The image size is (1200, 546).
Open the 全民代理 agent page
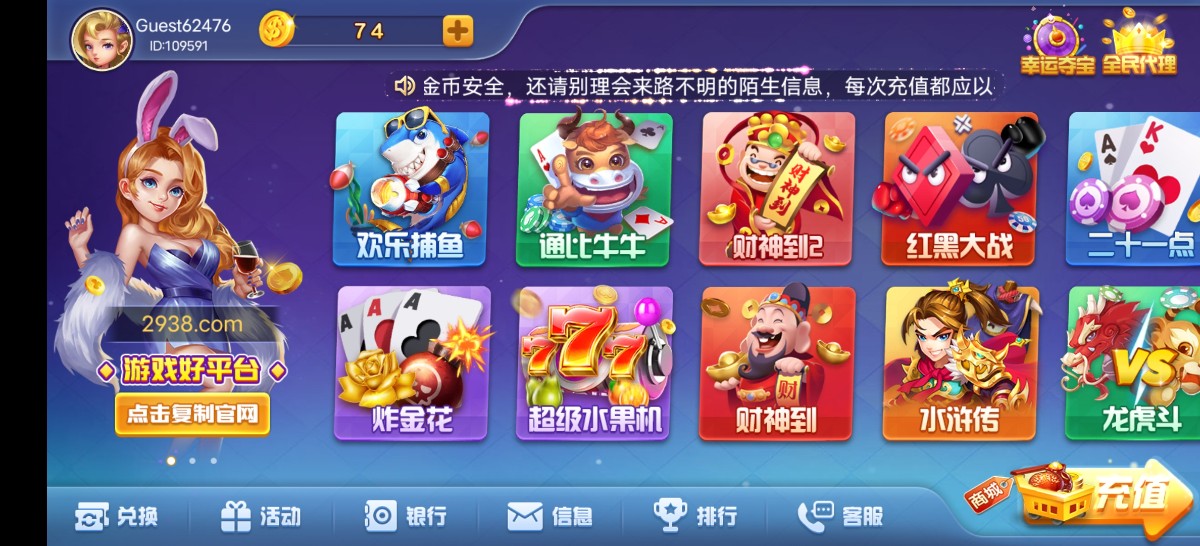1139,46
